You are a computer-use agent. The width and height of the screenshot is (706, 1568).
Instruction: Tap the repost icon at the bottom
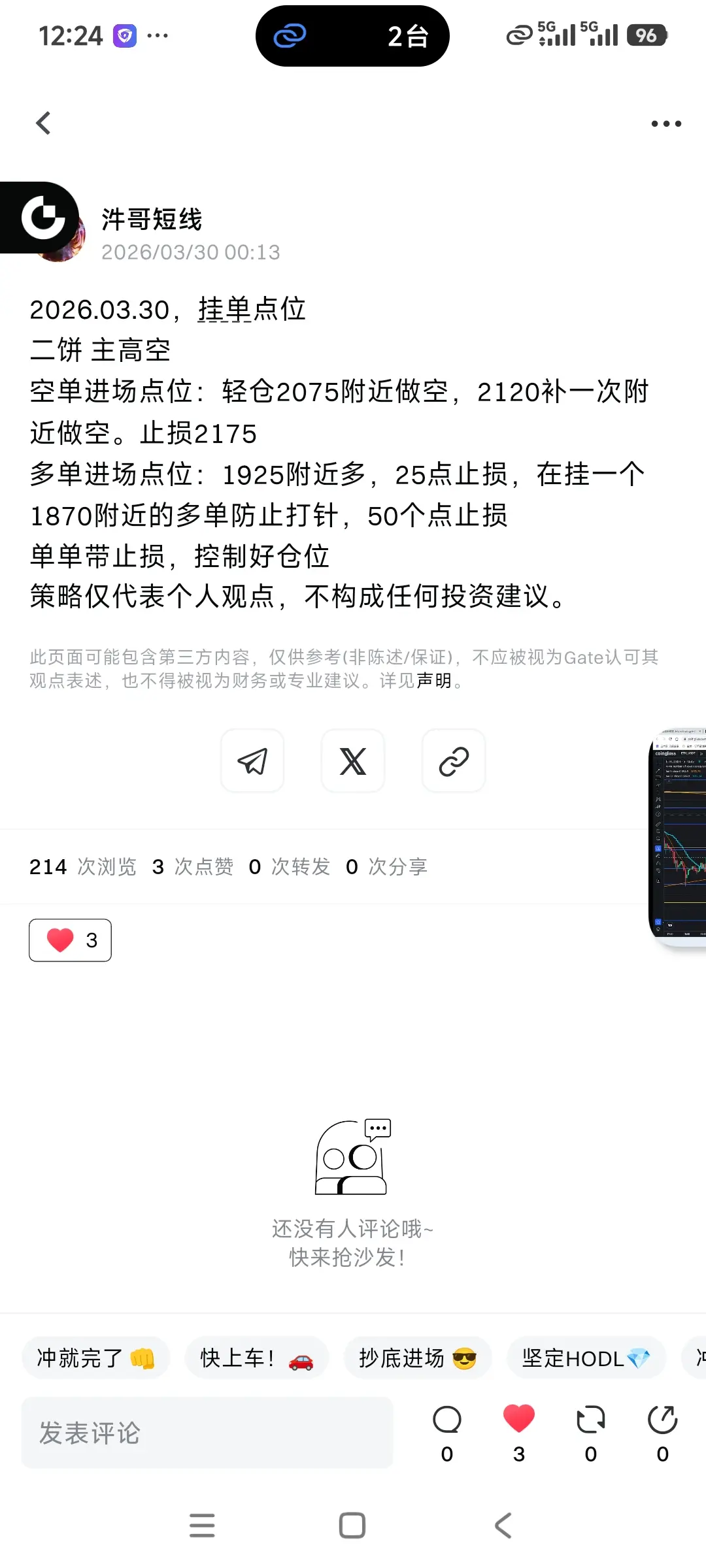point(591,1418)
